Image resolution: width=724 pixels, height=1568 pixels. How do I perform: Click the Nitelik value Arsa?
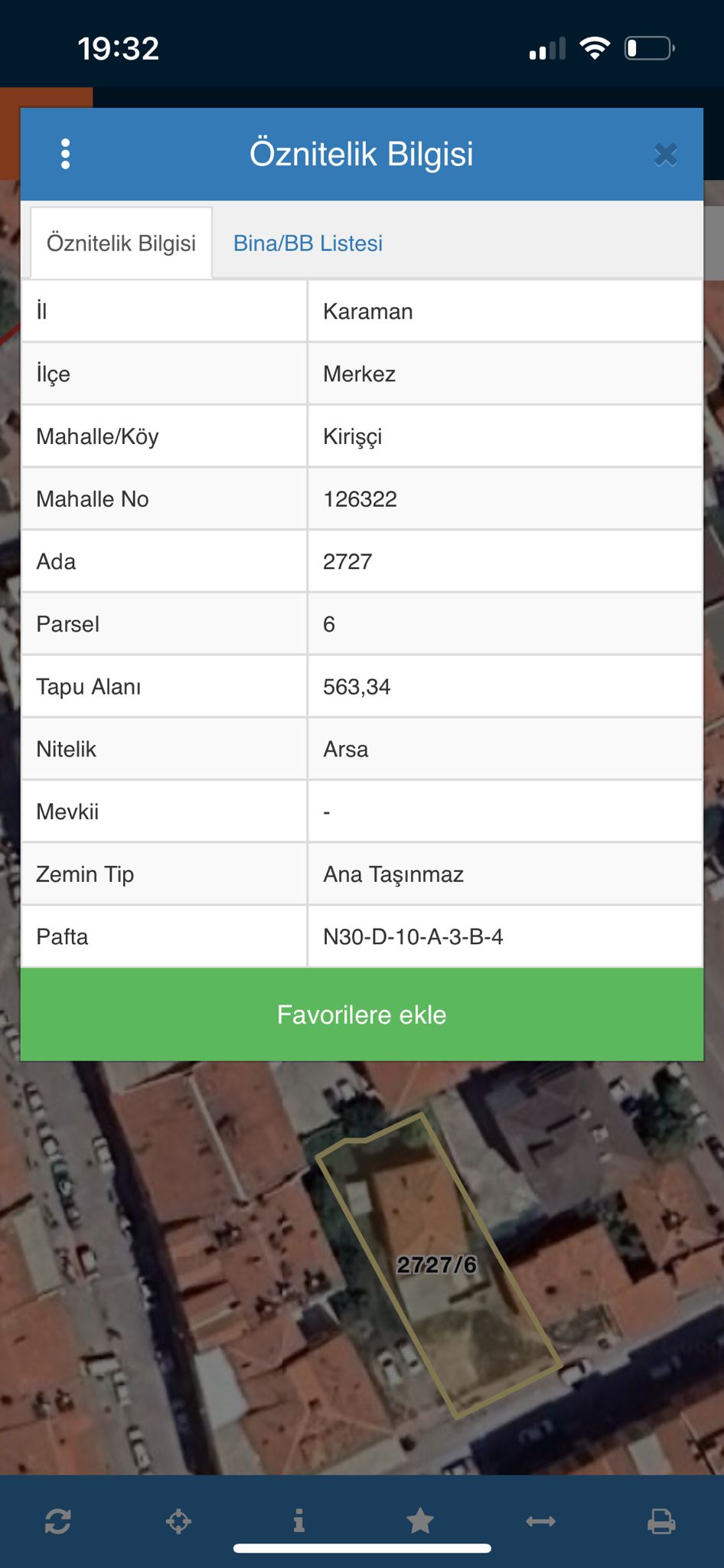[x=344, y=749]
